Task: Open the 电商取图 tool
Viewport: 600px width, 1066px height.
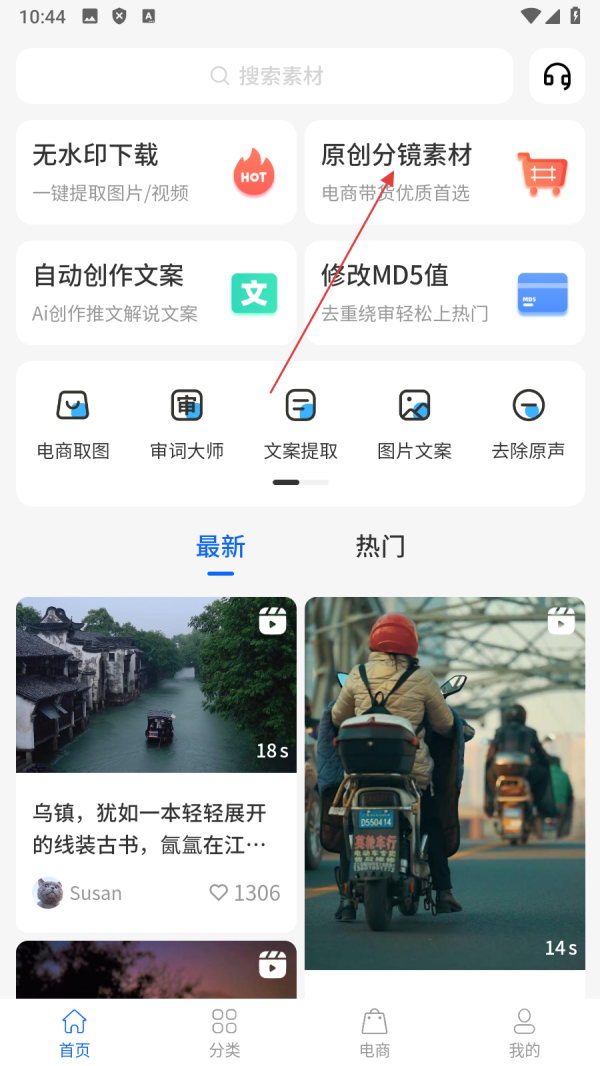Action: [73, 424]
